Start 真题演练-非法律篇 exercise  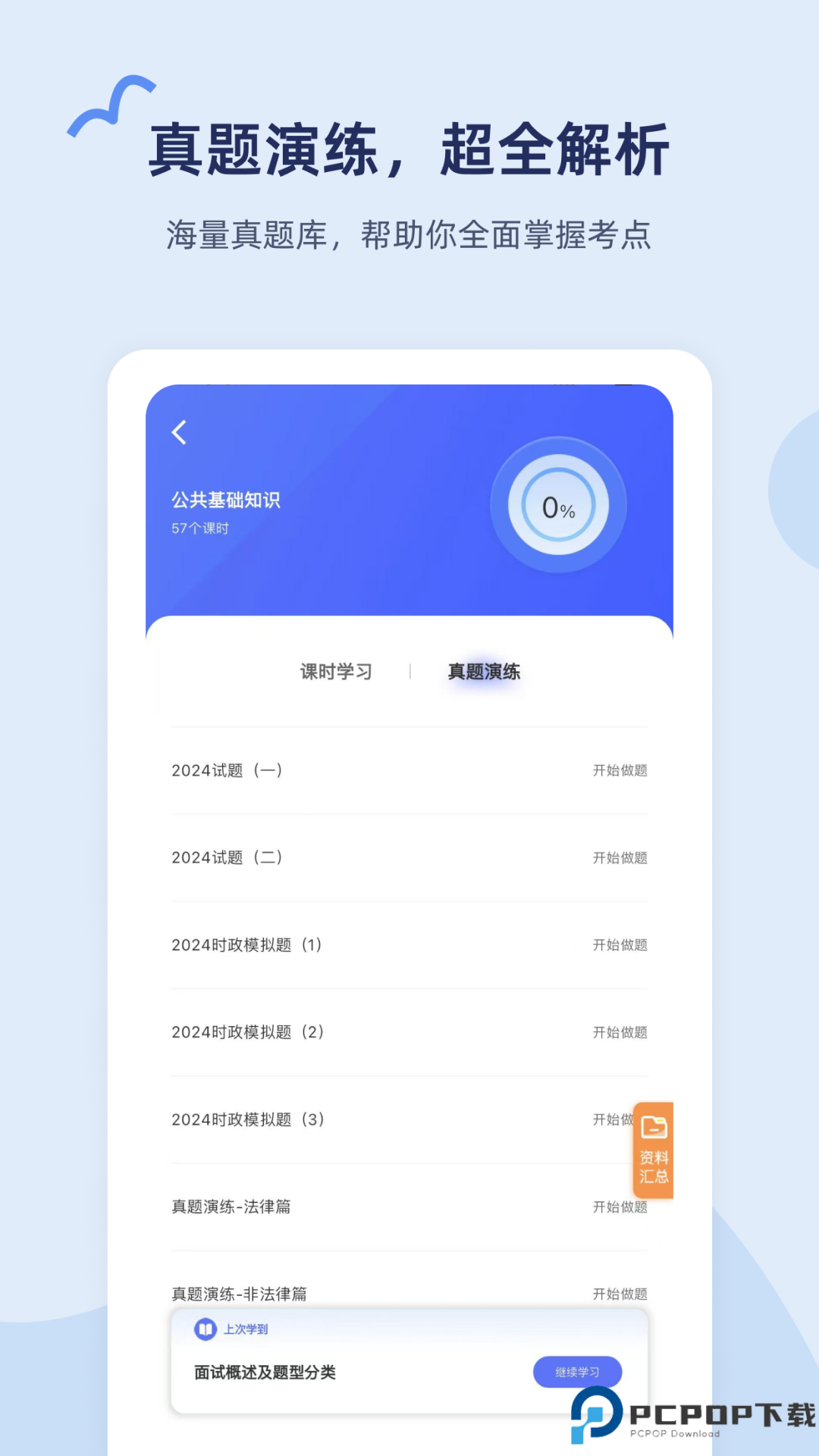coord(619,1294)
